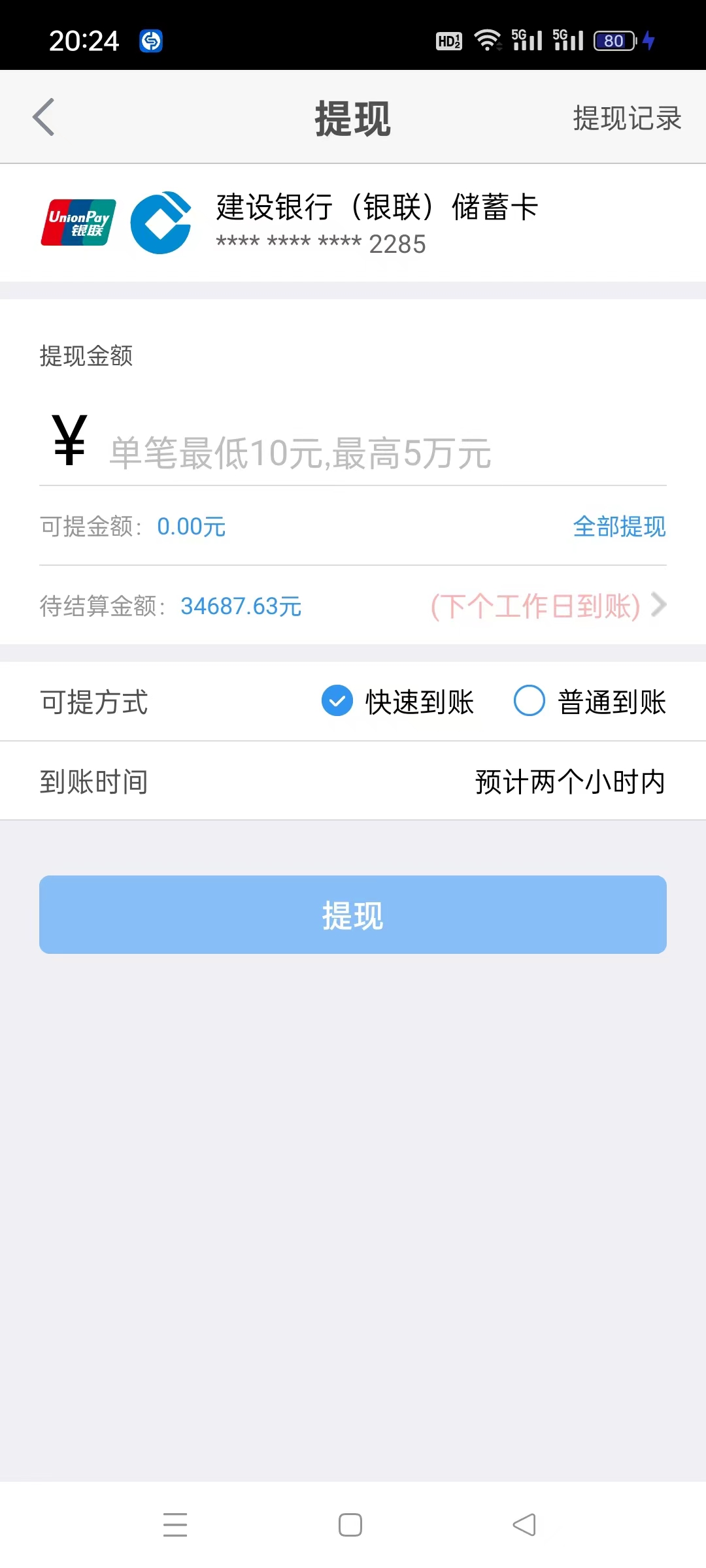This screenshot has width=706, height=1568.
Task: Open 待结算金额 details via 下个工作日到账
Action: click(x=548, y=606)
